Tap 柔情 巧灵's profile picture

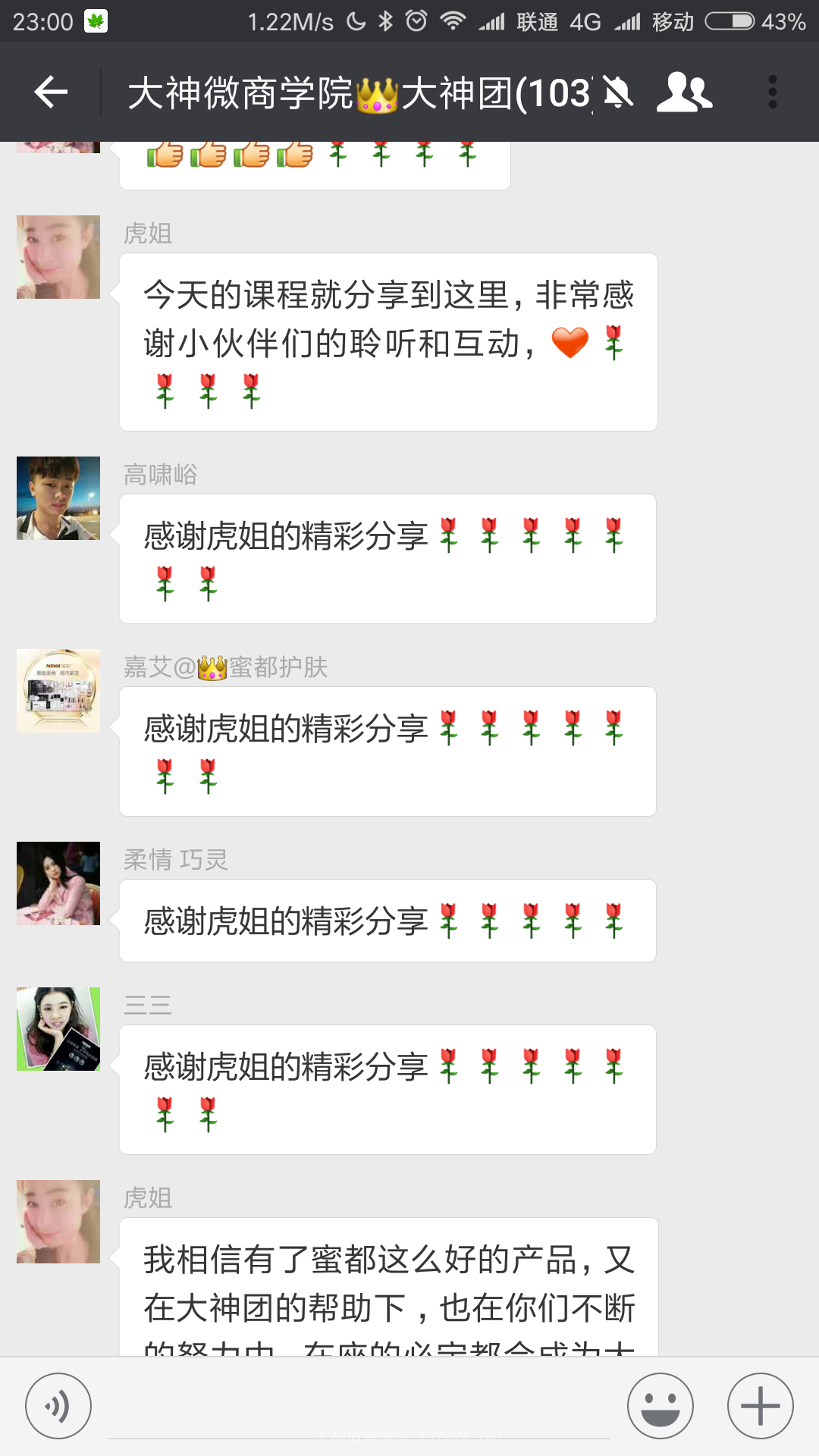click(x=58, y=883)
